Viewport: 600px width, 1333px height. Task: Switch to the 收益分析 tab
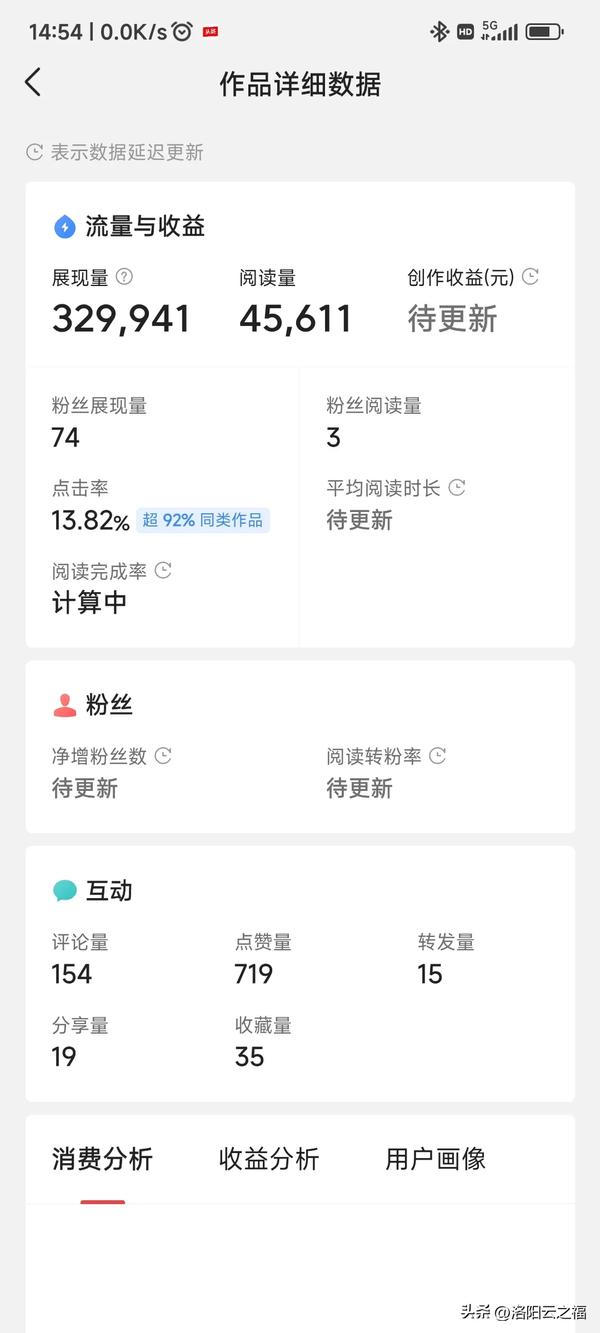tap(269, 1159)
